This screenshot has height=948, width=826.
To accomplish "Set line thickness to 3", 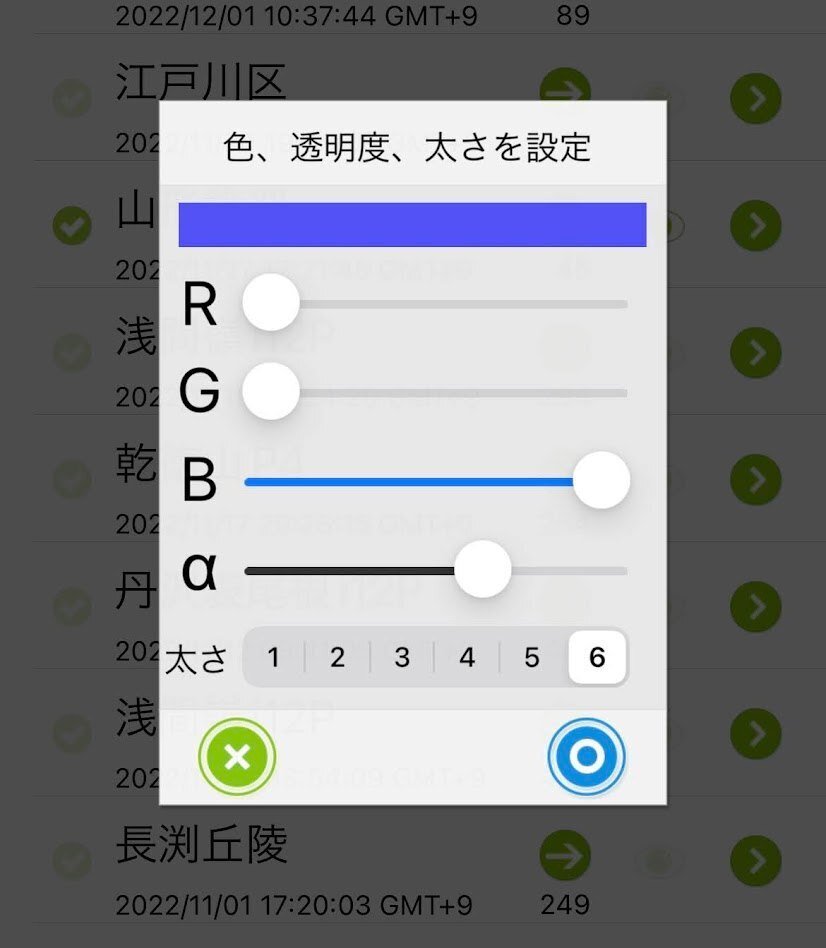I will pos(402,658).
